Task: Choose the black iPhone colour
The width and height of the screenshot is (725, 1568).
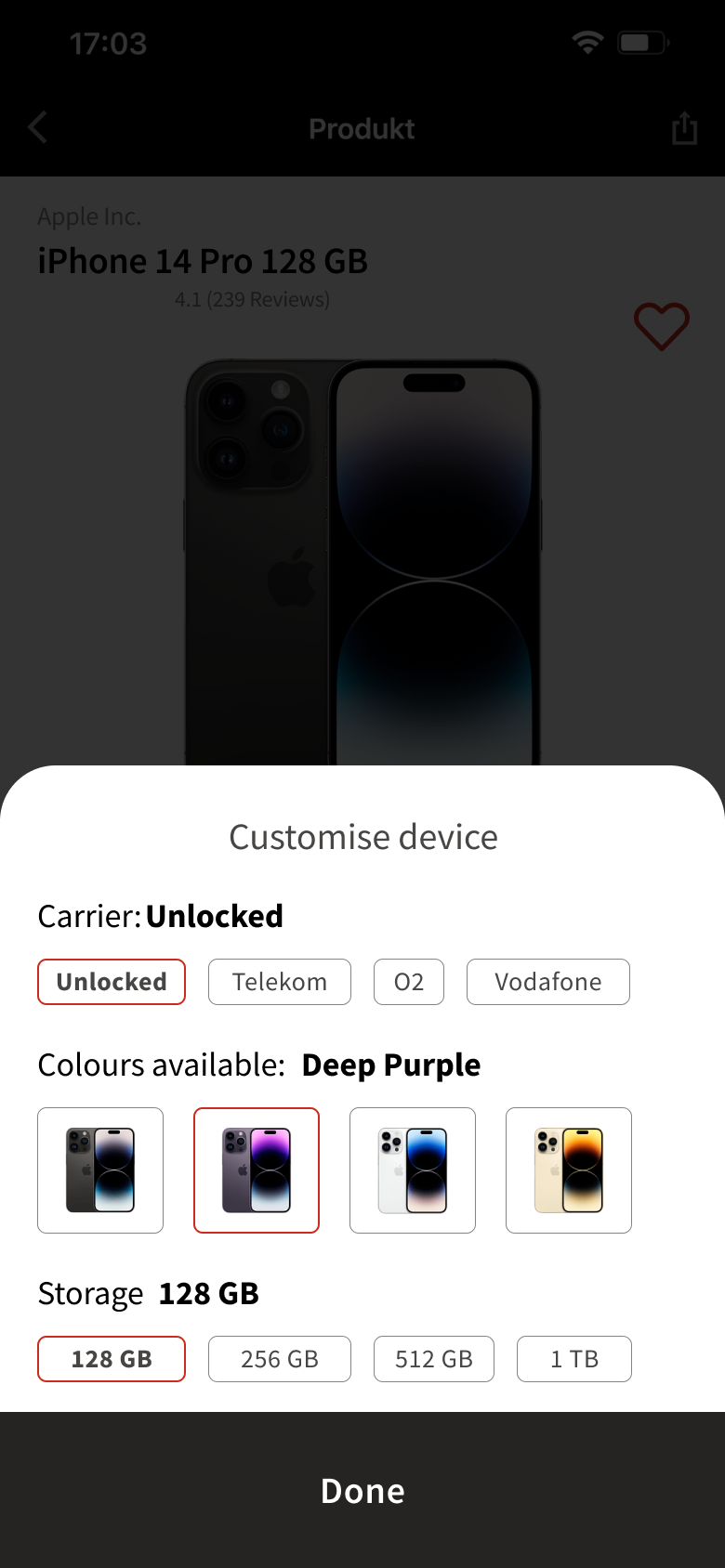Action: pos(100,1170)
